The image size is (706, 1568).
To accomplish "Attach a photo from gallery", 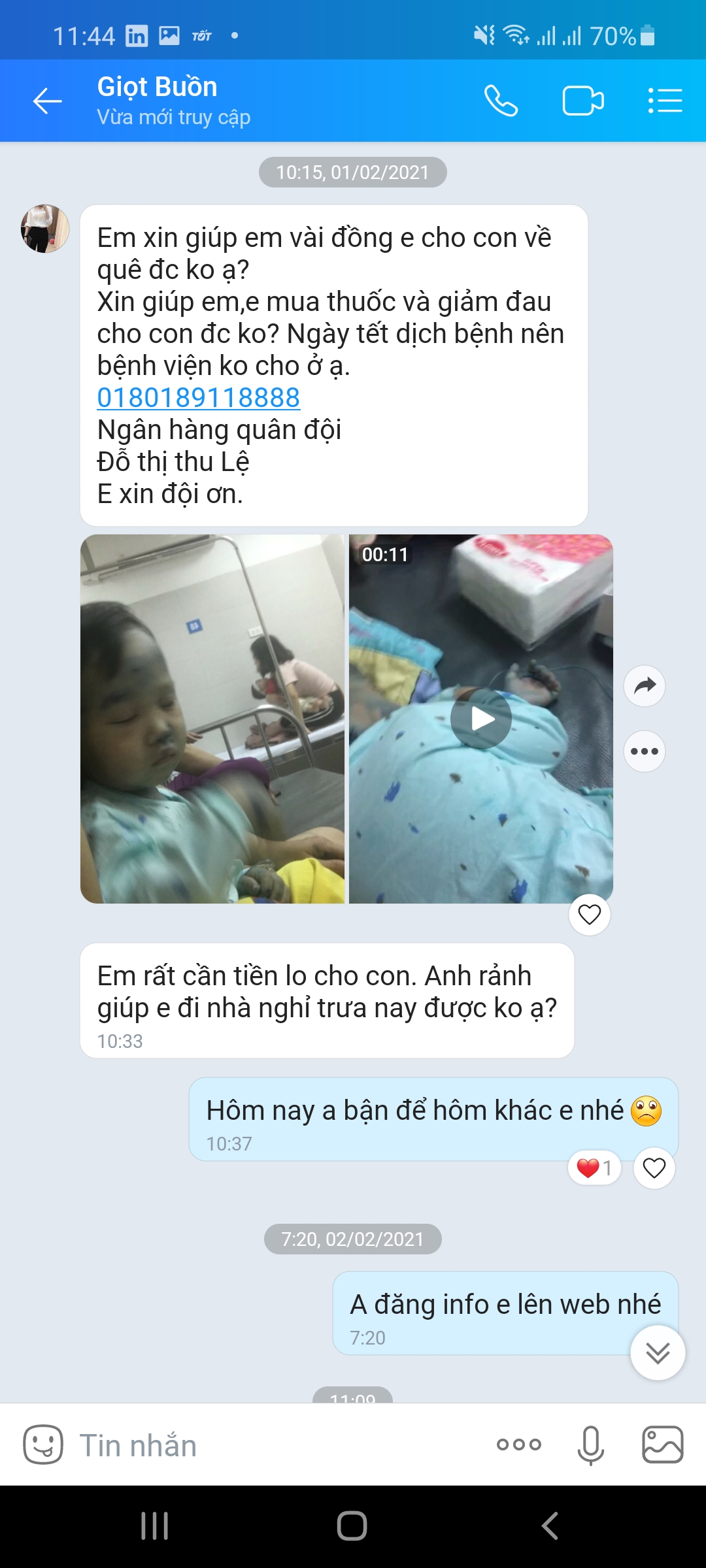I will tap(662, 1445).
